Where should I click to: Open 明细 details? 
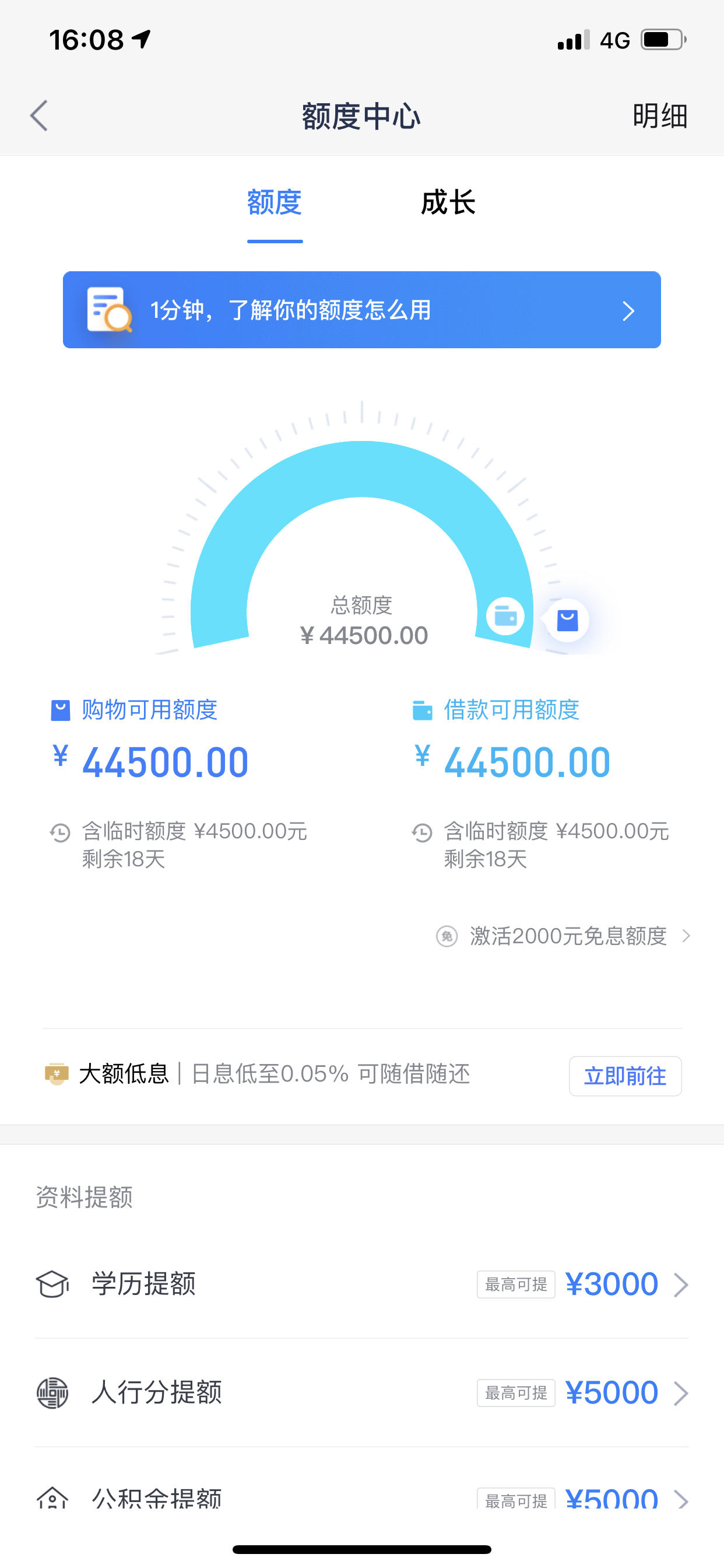tap(659, 116)
